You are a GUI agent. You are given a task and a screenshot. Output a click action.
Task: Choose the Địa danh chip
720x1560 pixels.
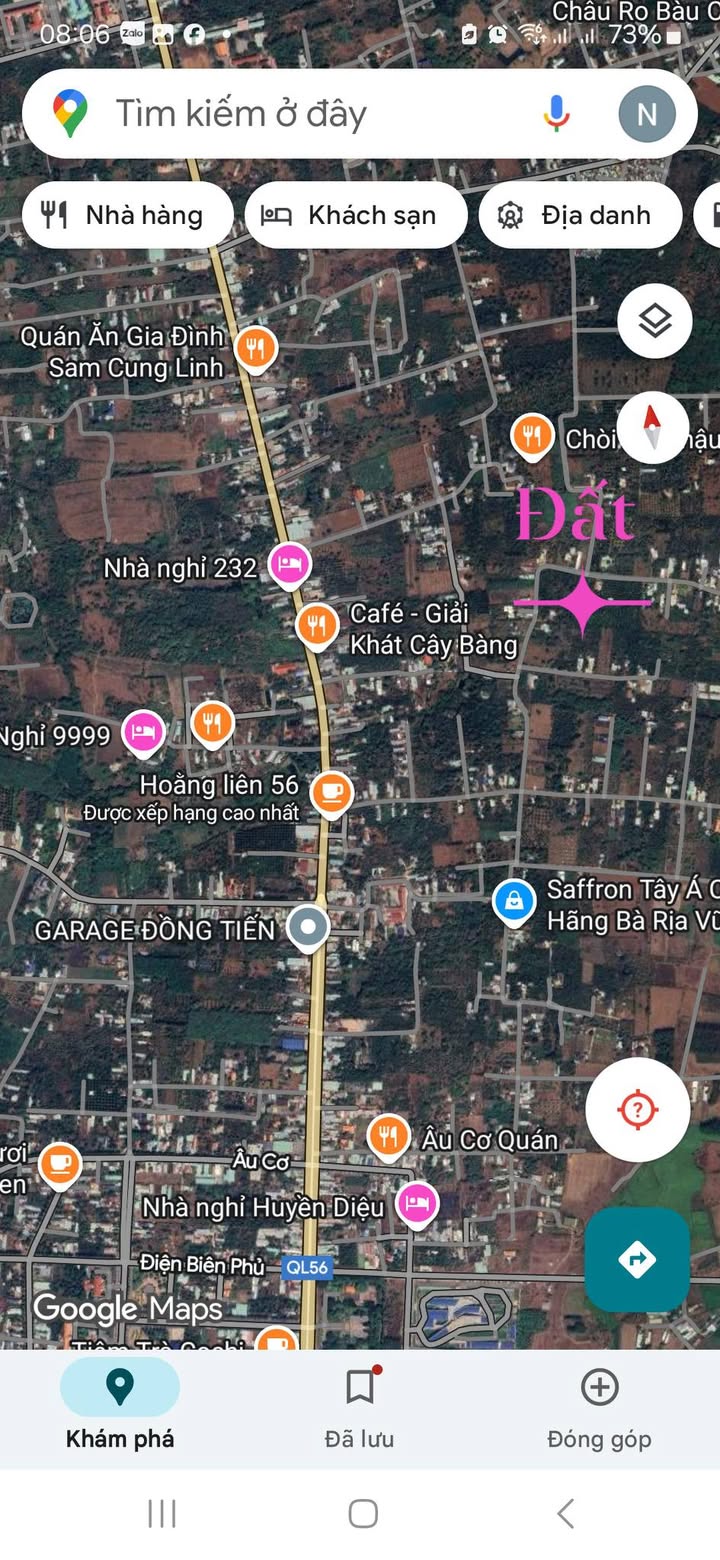click(580, 215)
